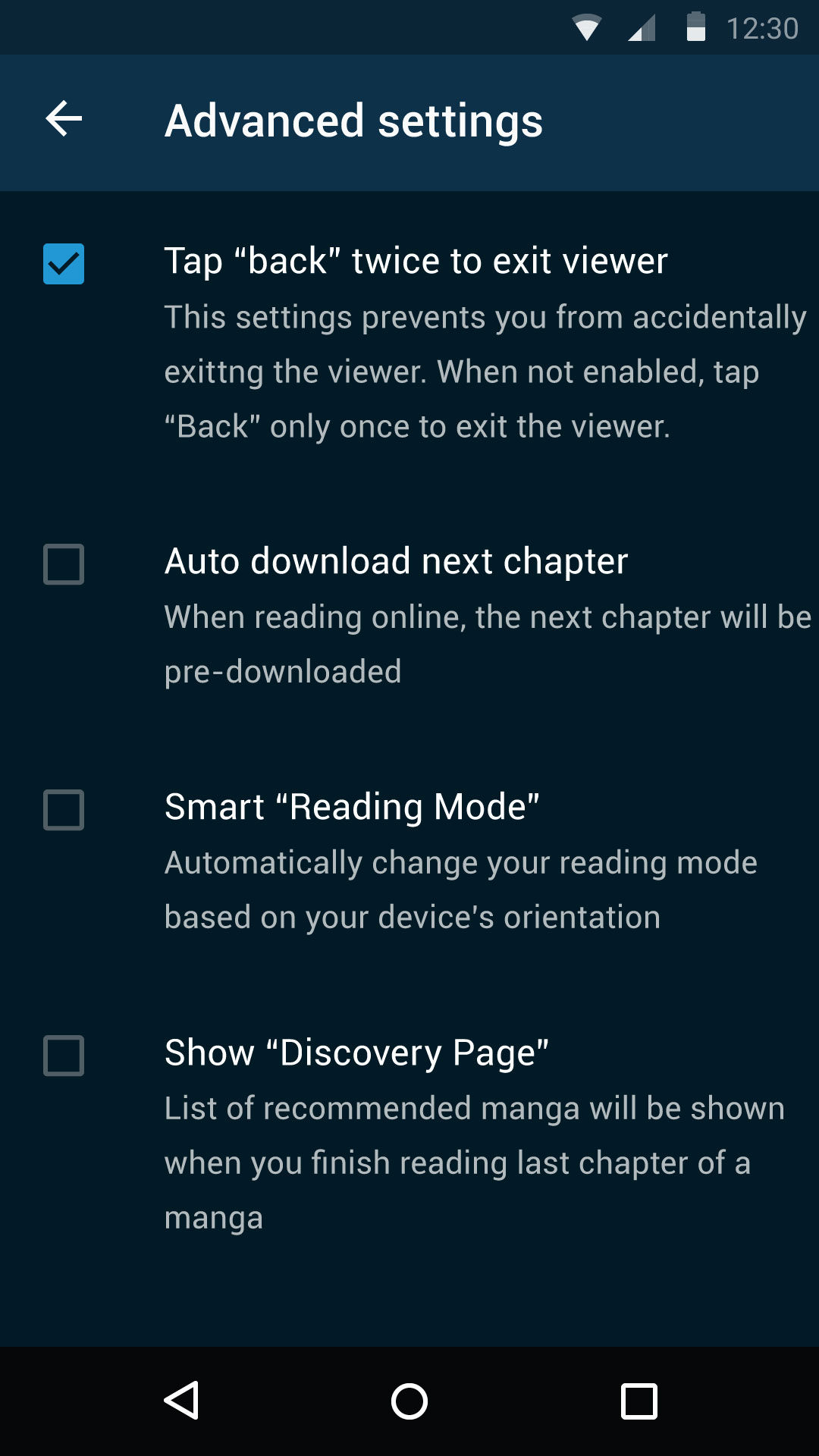Viewport: 819px width, 1456px height.
Task: Enable Auto download next chapter
Action: (x=64, y=564)
